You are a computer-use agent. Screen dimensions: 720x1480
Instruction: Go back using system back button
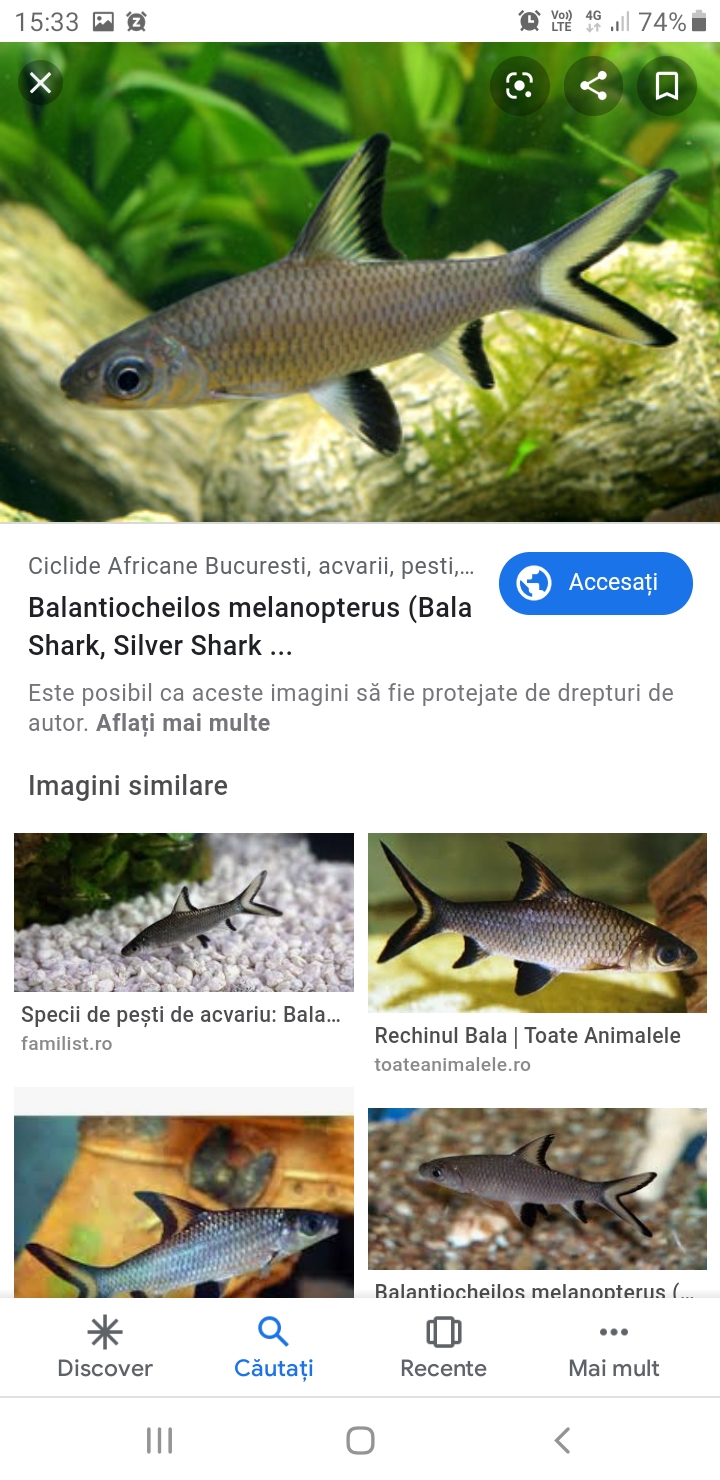pyautogui.click(x=562, y=1440)
